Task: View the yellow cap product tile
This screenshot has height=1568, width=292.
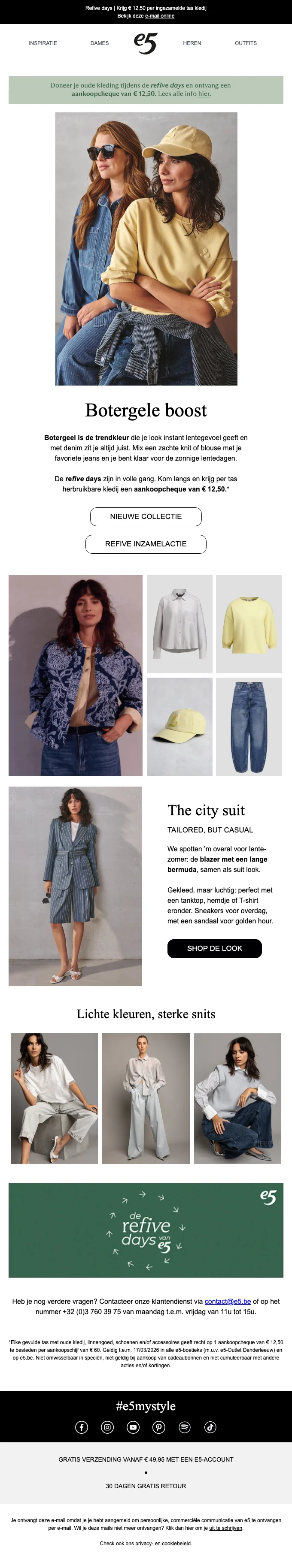Action: [179, 726]
